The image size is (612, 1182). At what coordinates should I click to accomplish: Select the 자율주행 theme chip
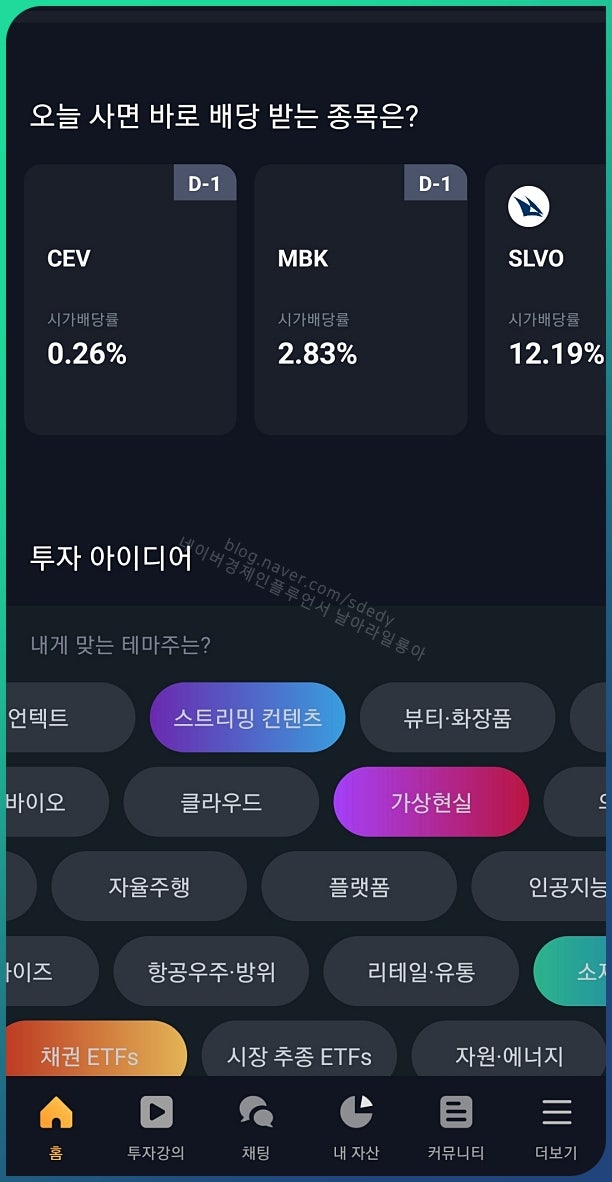click(149, 886)
